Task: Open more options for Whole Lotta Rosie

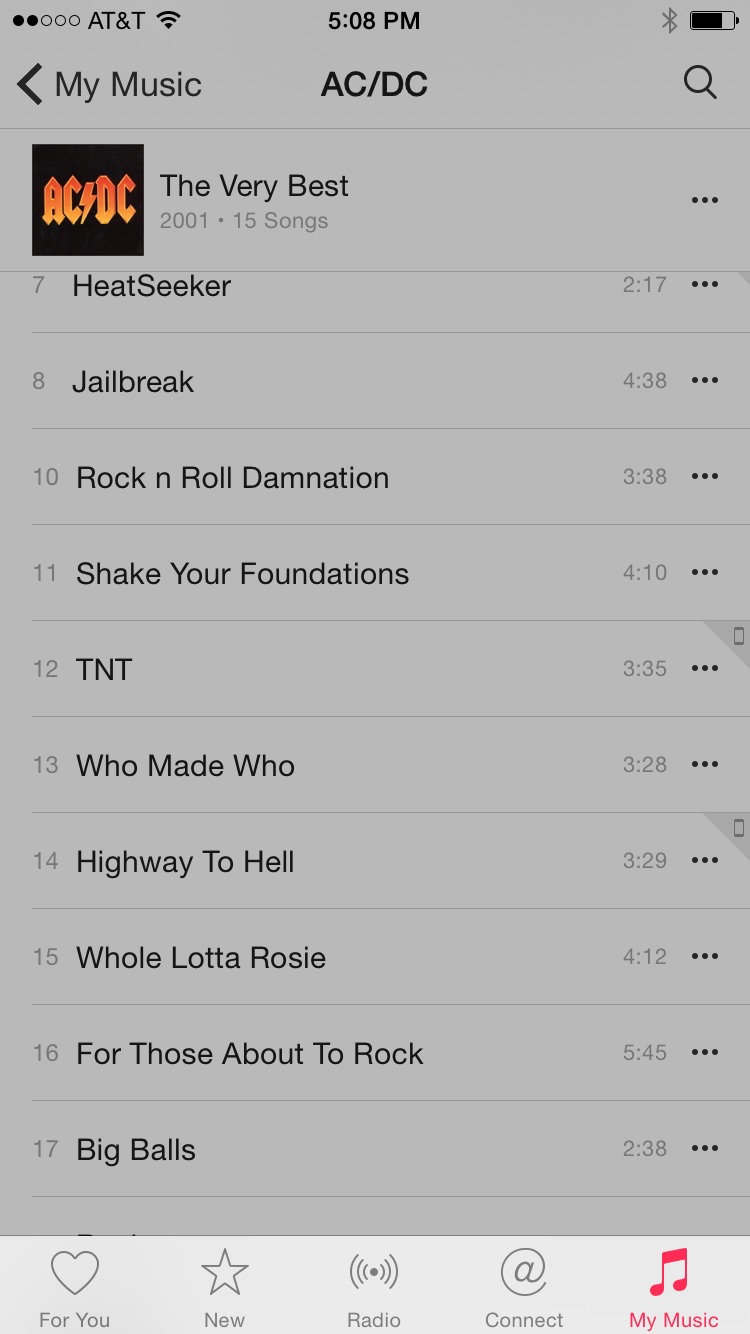Action: coord(705,957)
